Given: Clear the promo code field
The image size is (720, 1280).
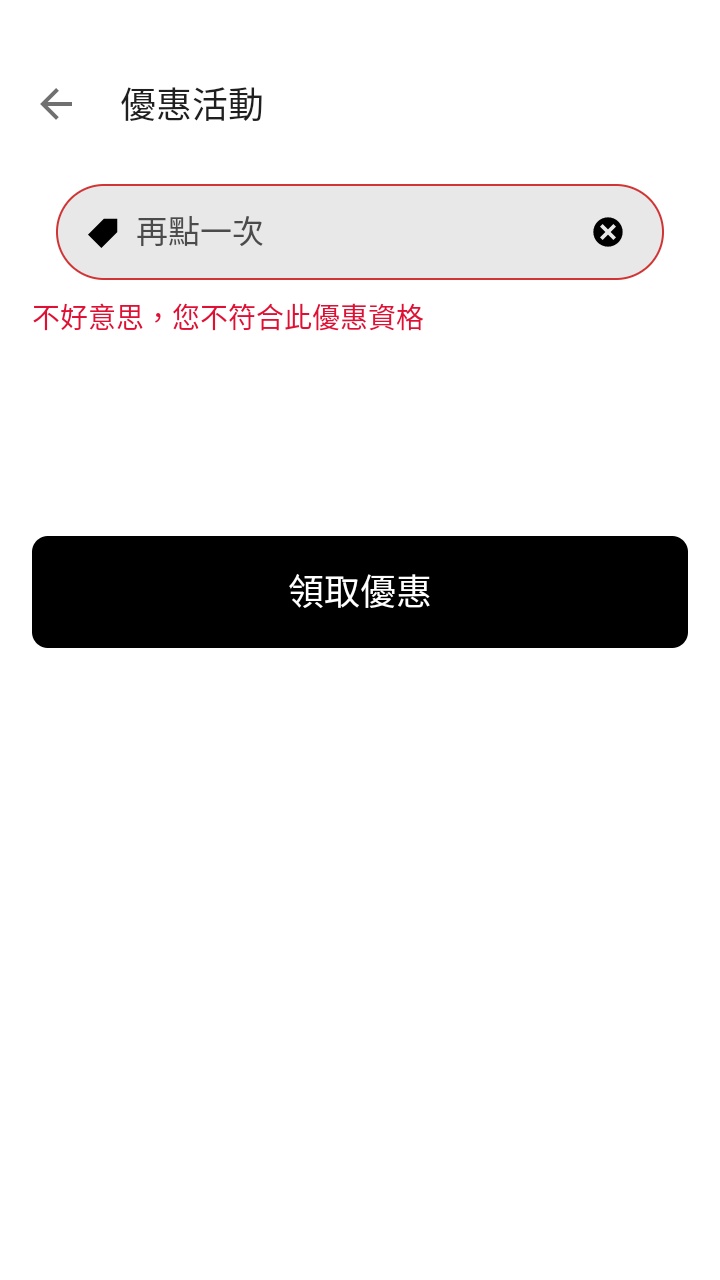Looking at the screenshot, I should click(607, 232).
